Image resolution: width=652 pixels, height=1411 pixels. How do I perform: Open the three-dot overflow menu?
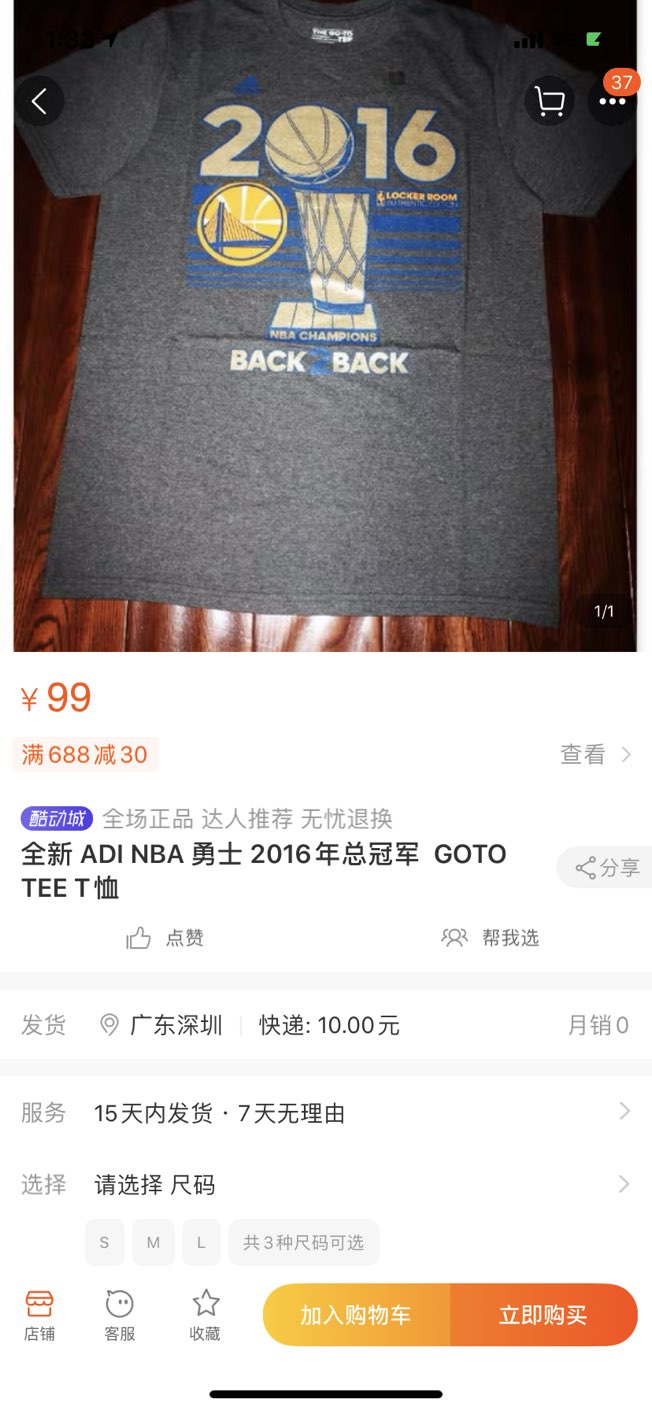(611, 101)
